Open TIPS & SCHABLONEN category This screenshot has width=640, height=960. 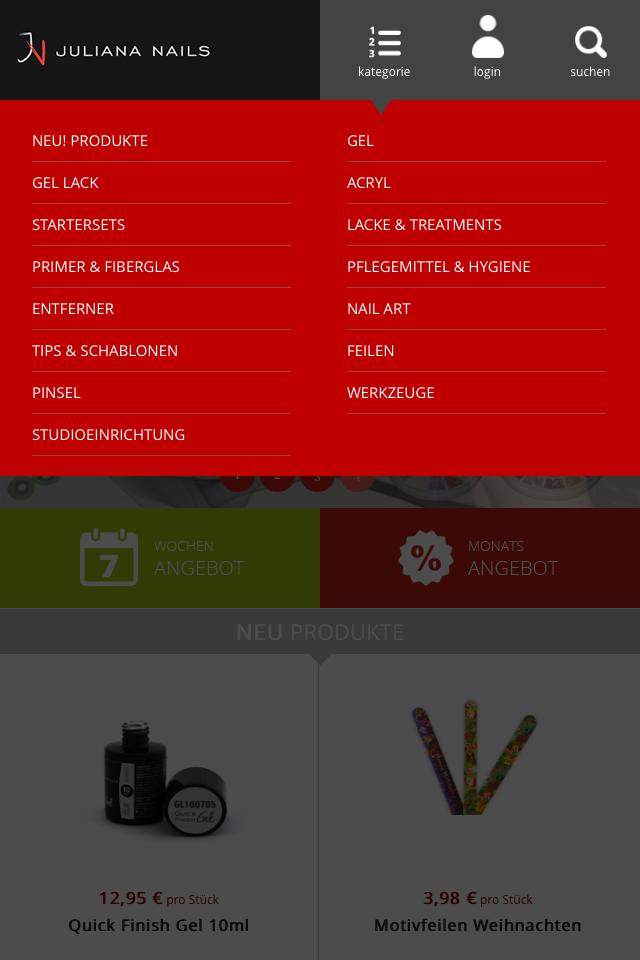point(105,351)
